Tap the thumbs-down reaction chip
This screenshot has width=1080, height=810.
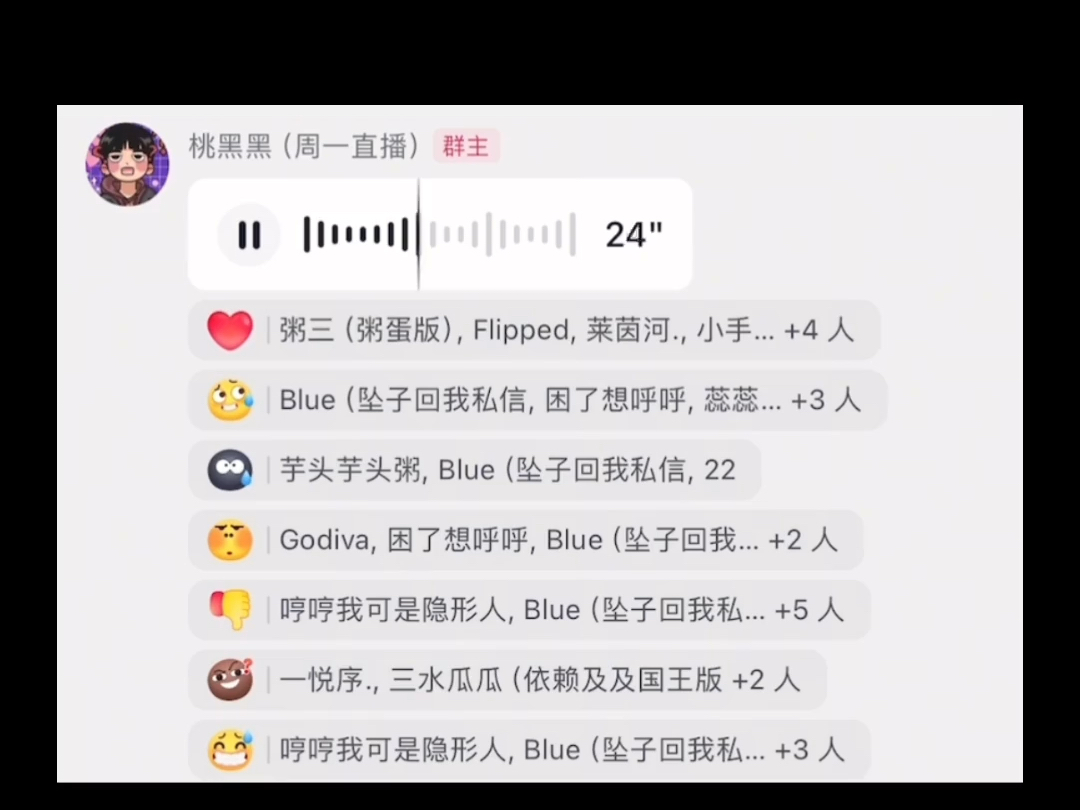pos(231,610)
